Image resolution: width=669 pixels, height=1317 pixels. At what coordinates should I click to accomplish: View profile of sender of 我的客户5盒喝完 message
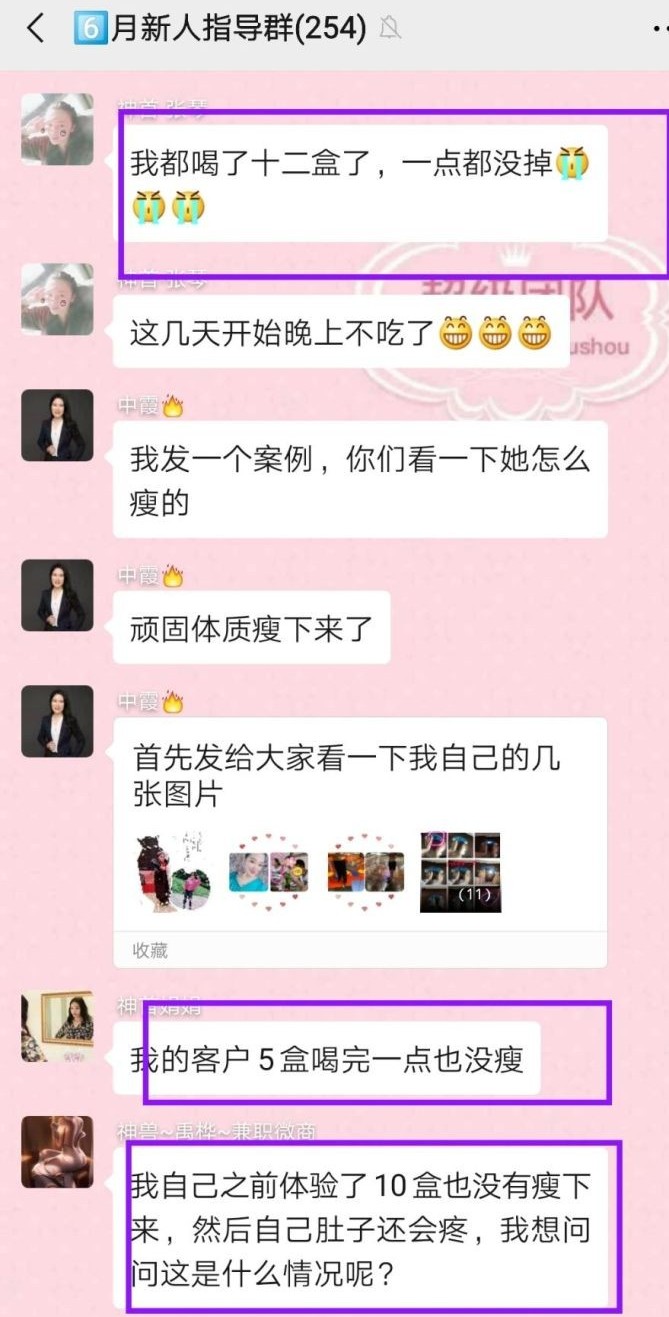(x=57, y=1026)
